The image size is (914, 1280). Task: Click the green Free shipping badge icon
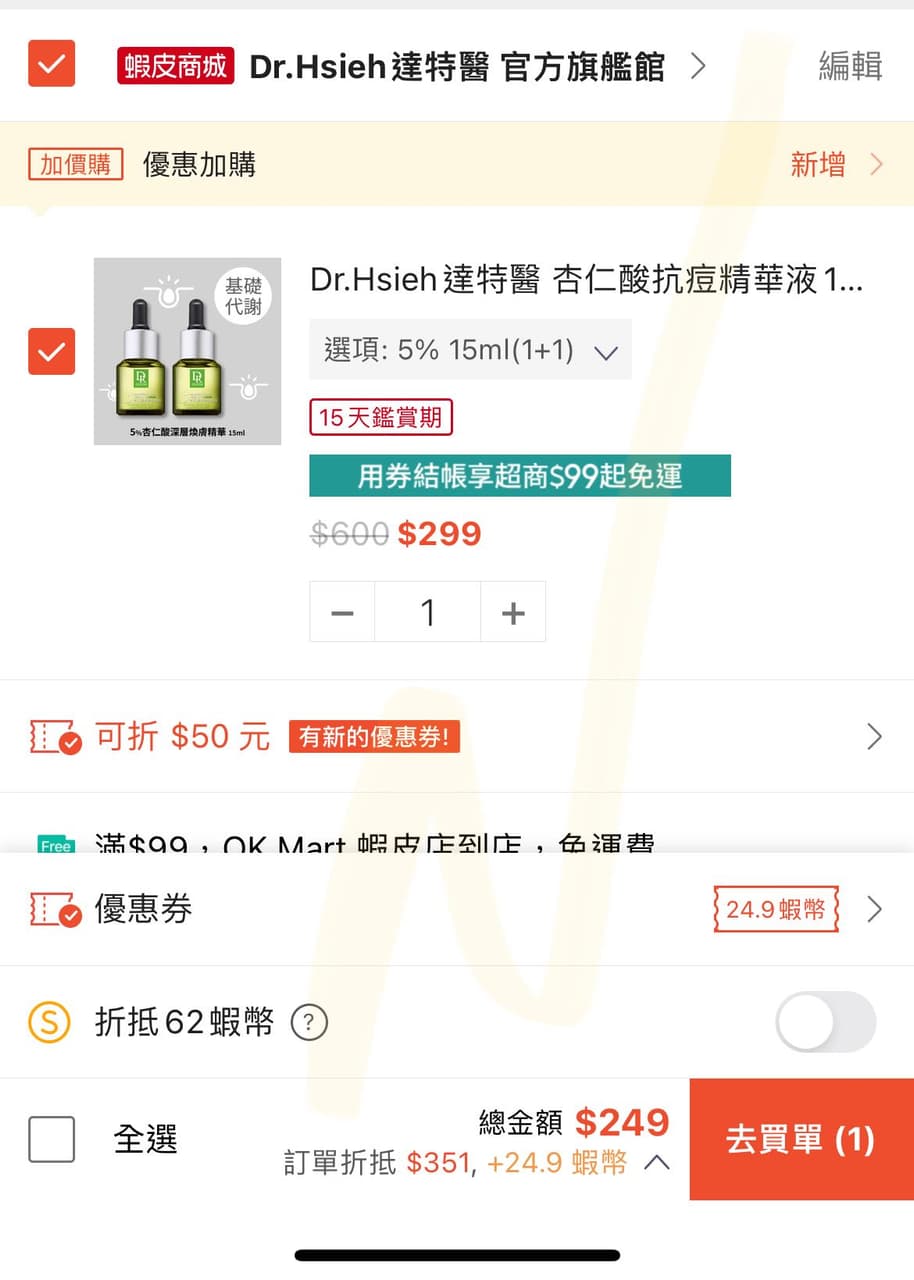point(56,845)
